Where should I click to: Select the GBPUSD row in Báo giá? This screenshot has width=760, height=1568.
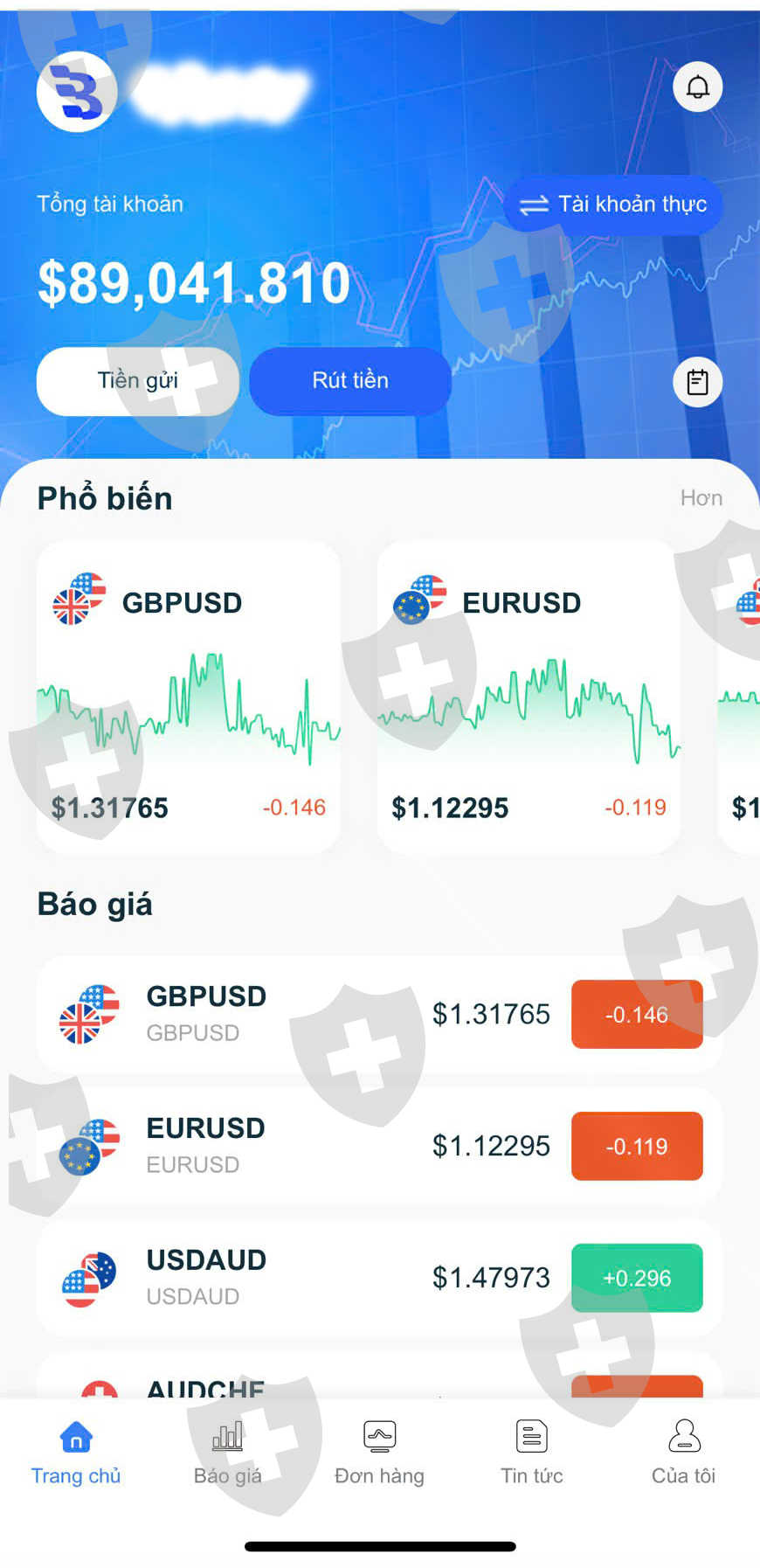pyautogui.click(x=378, y=1014)
